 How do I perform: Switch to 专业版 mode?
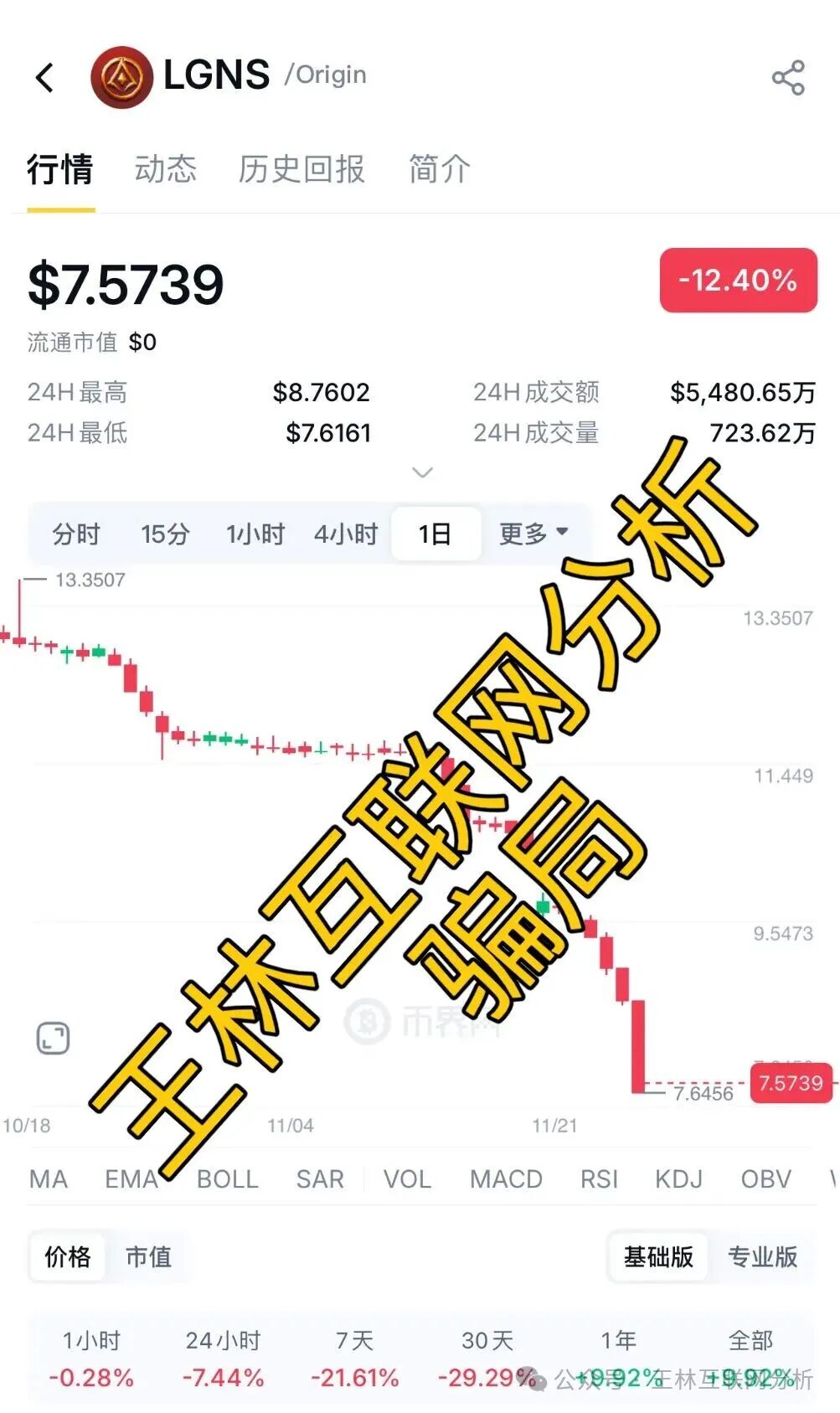coord(762,1256)
